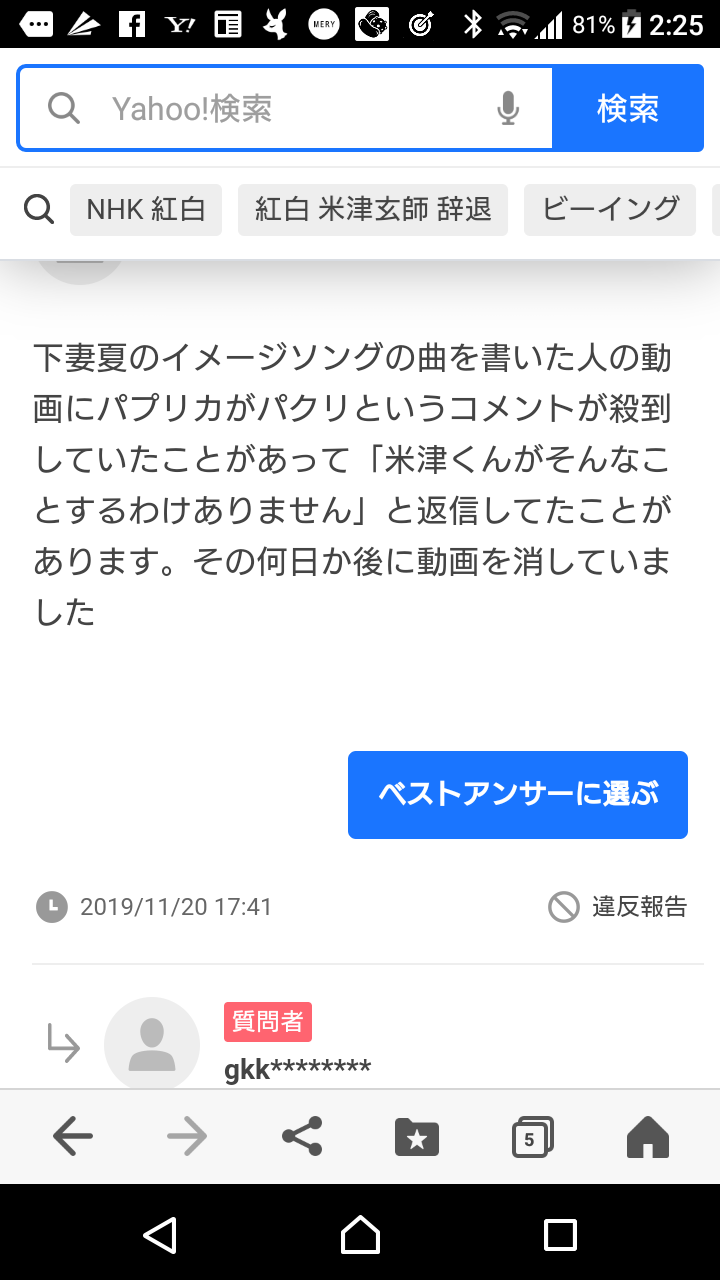Choose this reply with ベストアンサーに選ぶ
The image size is (720, 1280).
(518, 795)
